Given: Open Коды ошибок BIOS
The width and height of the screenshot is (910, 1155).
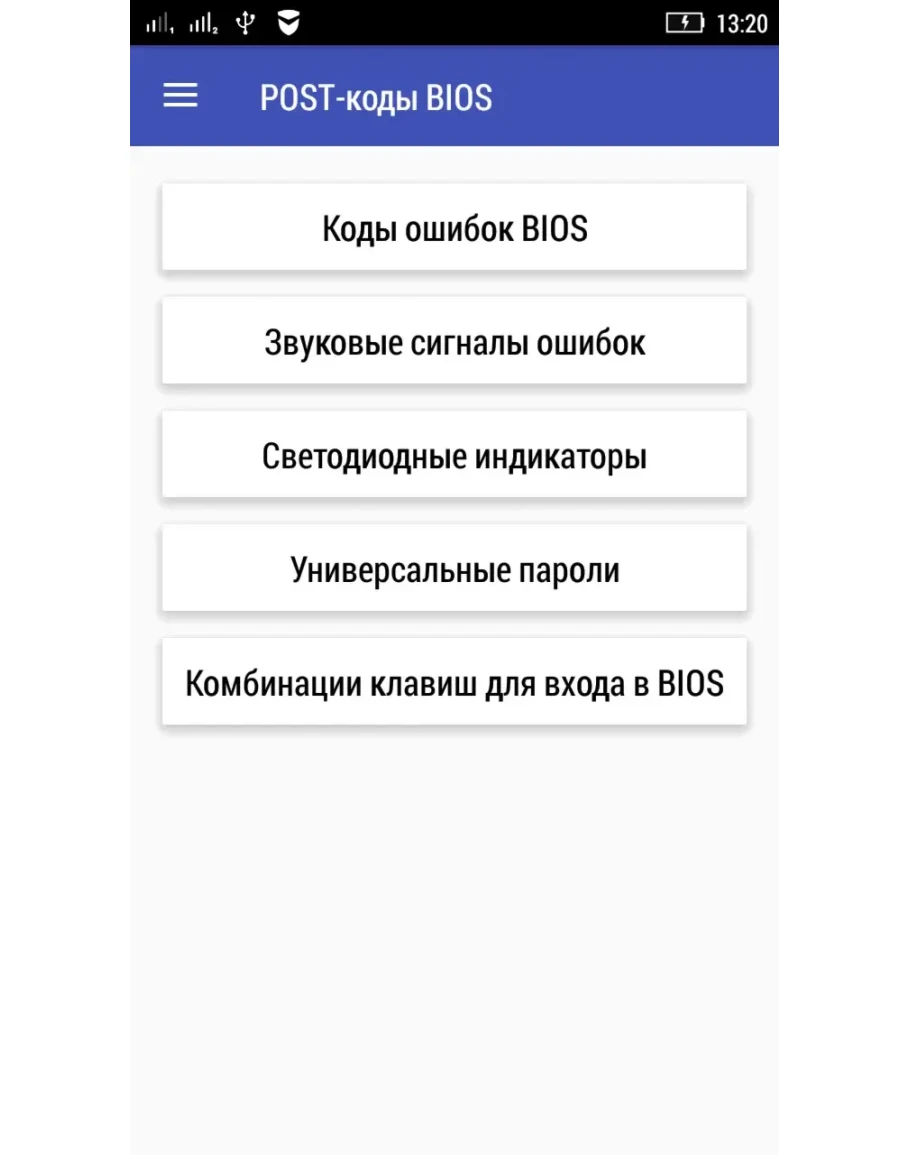Looking at the screenshot, I should [454, 228].
